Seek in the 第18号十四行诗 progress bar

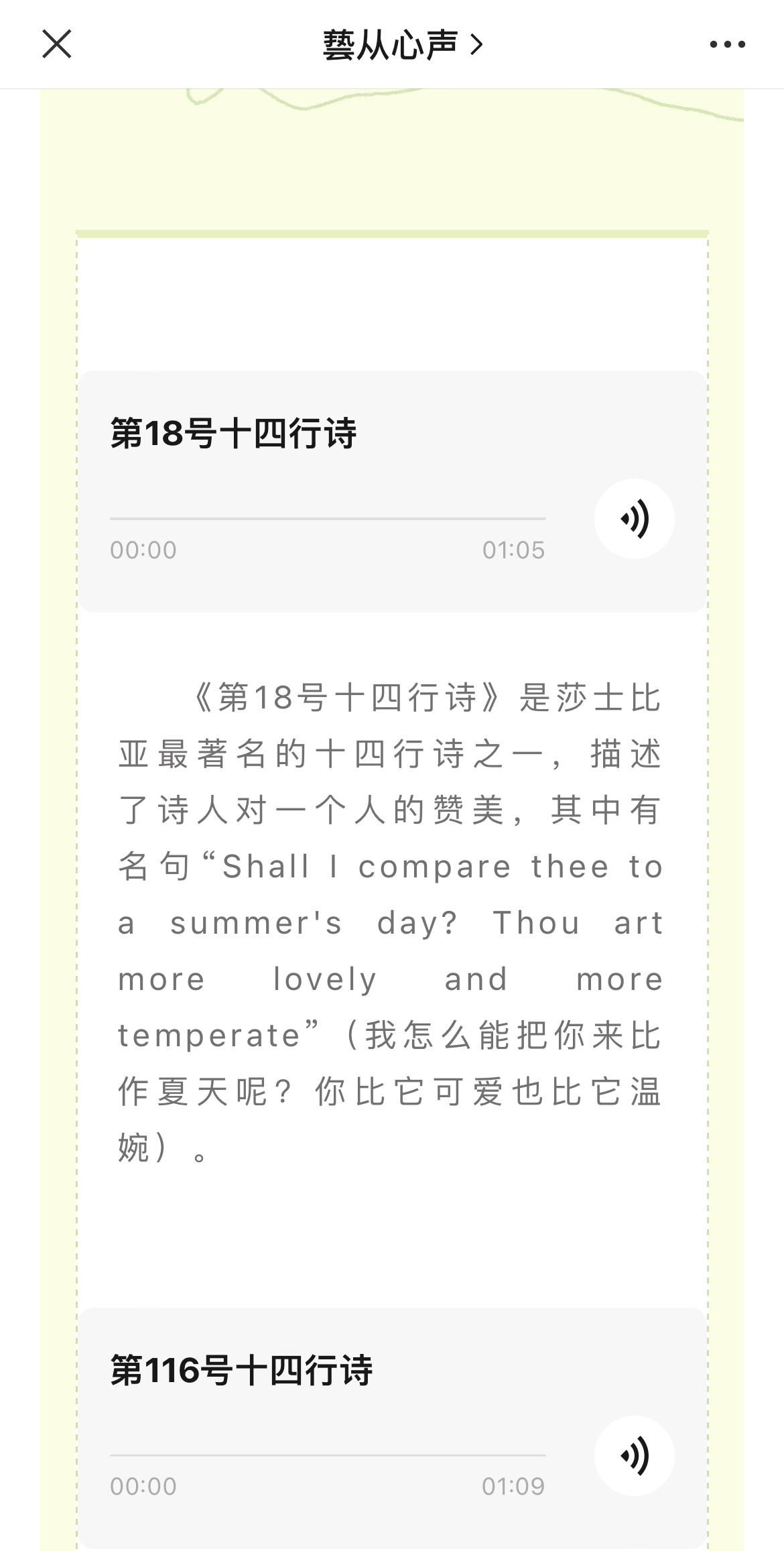[x=328, y=518]
